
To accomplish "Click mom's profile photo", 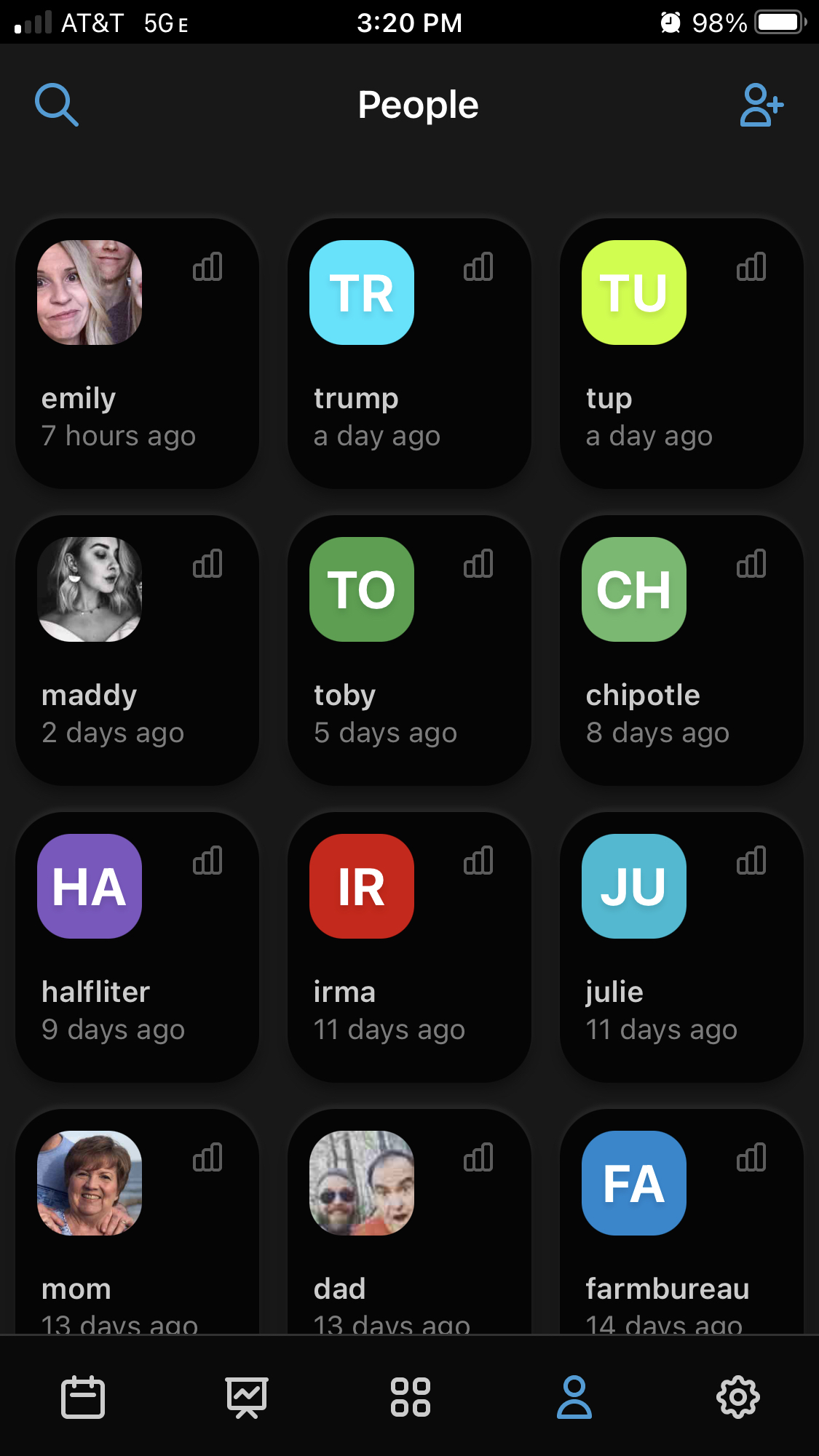I will 89,1184.
